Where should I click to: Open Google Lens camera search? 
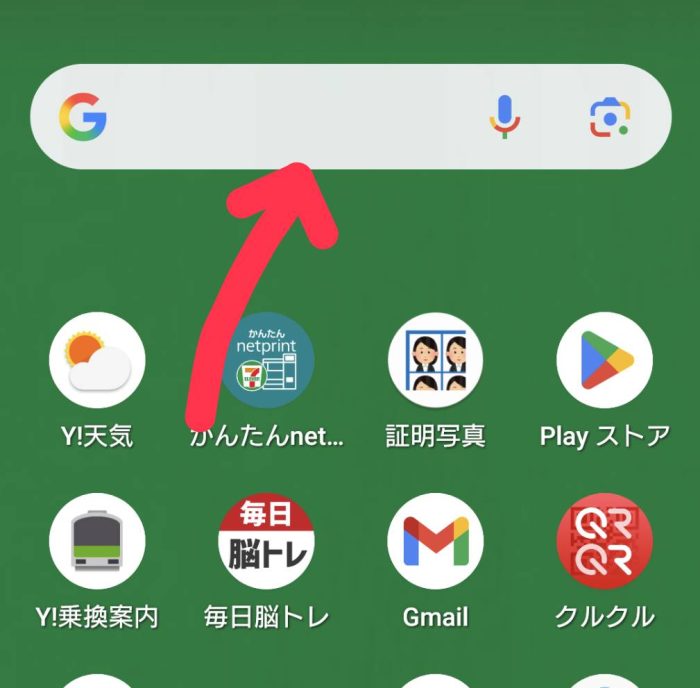pyautogui.click(x=609, y=118)
